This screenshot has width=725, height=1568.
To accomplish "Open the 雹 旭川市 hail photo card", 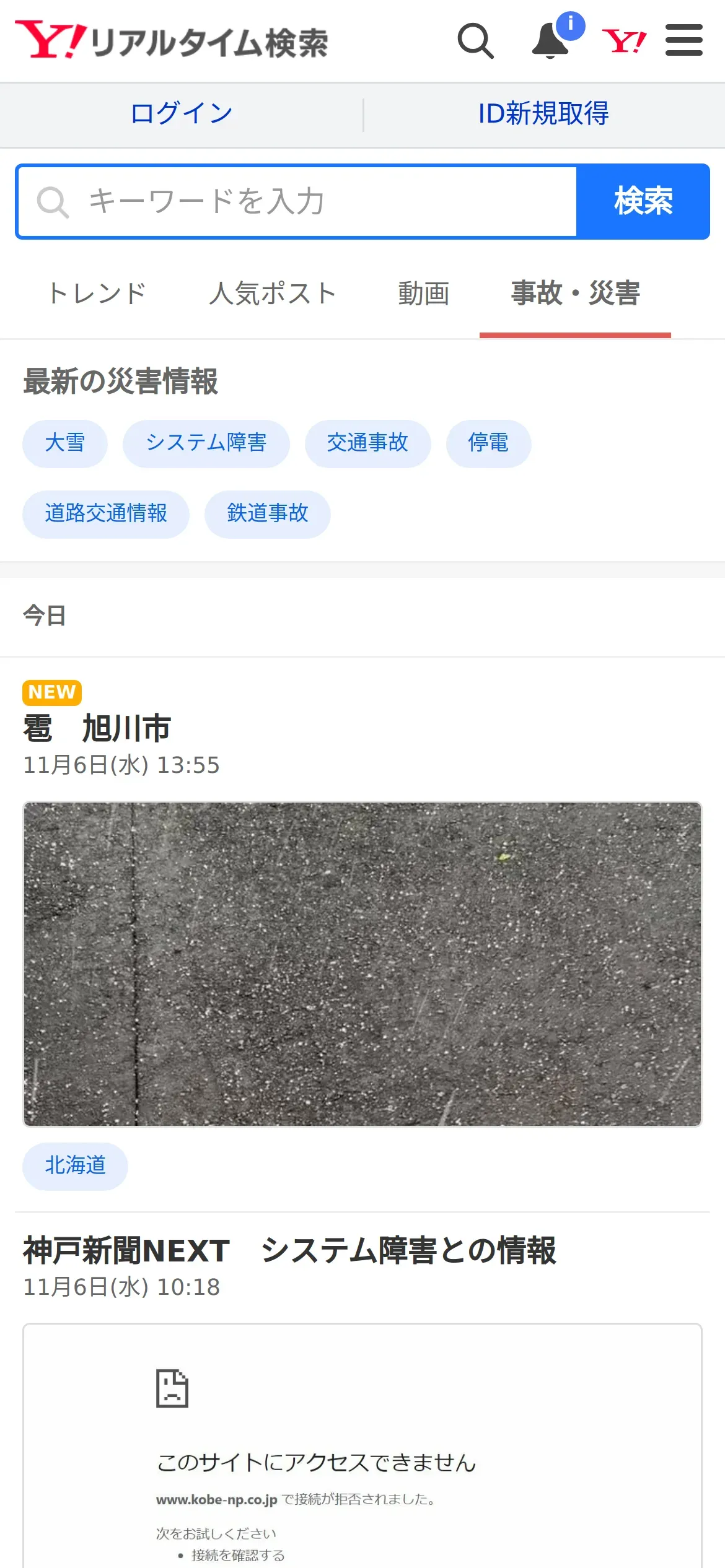I will [362, 964].
